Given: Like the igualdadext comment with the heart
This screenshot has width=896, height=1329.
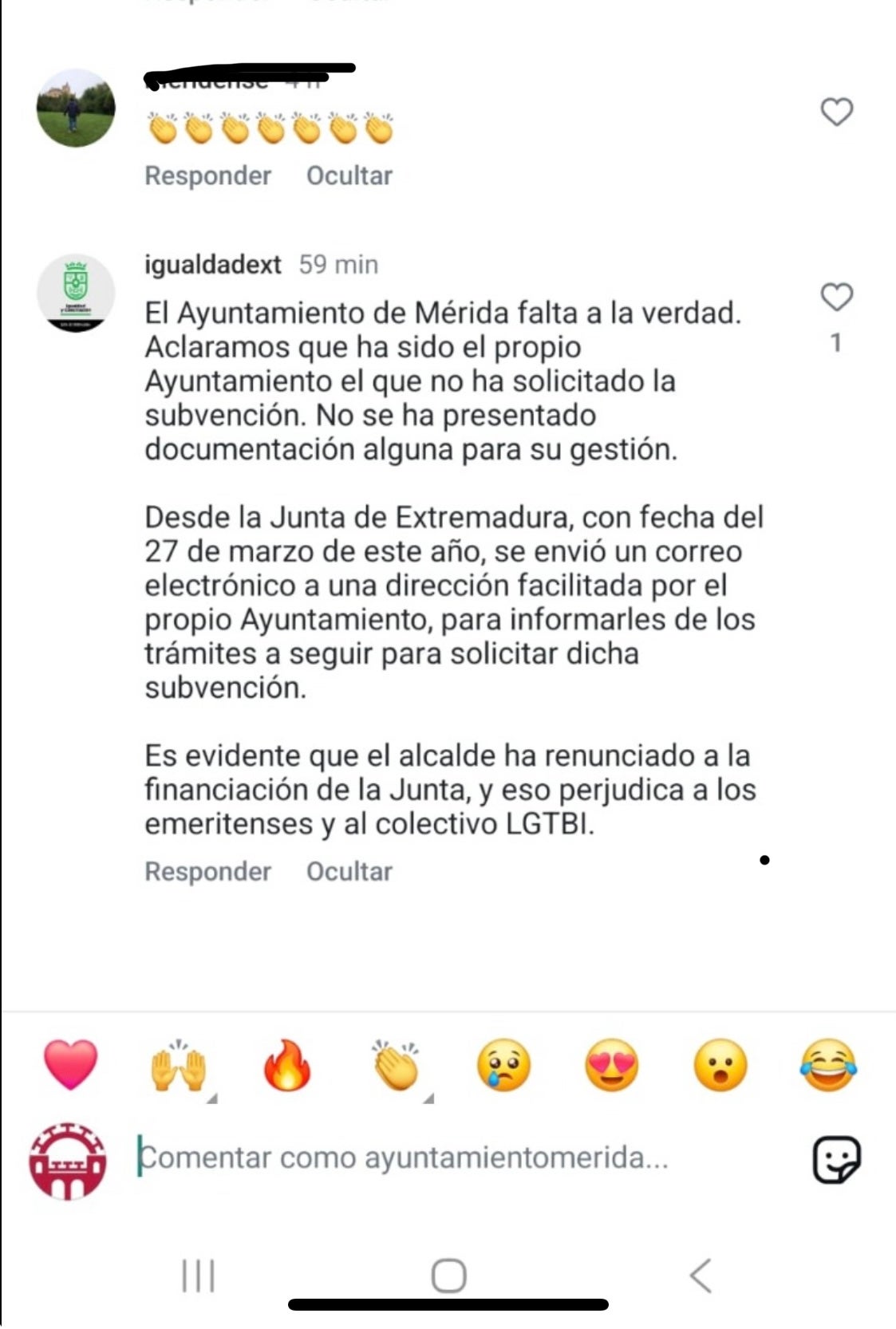Looking at the screenshot, I should [835, 299].
